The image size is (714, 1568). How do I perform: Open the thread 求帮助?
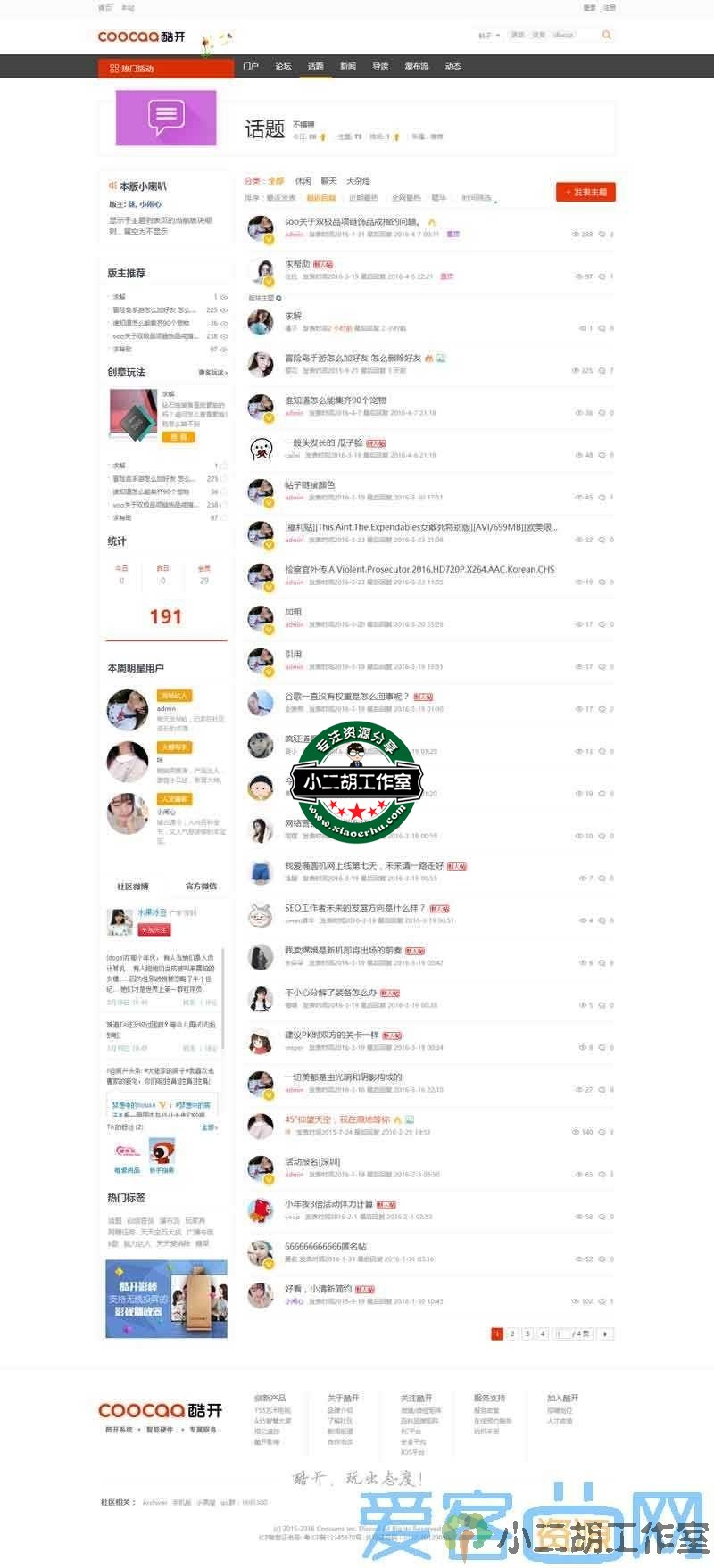(297, 264)
